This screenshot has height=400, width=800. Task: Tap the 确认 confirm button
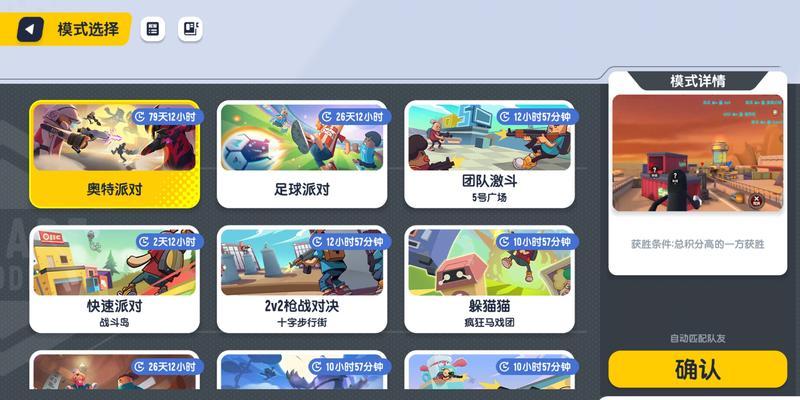click(x=697, y=369)
